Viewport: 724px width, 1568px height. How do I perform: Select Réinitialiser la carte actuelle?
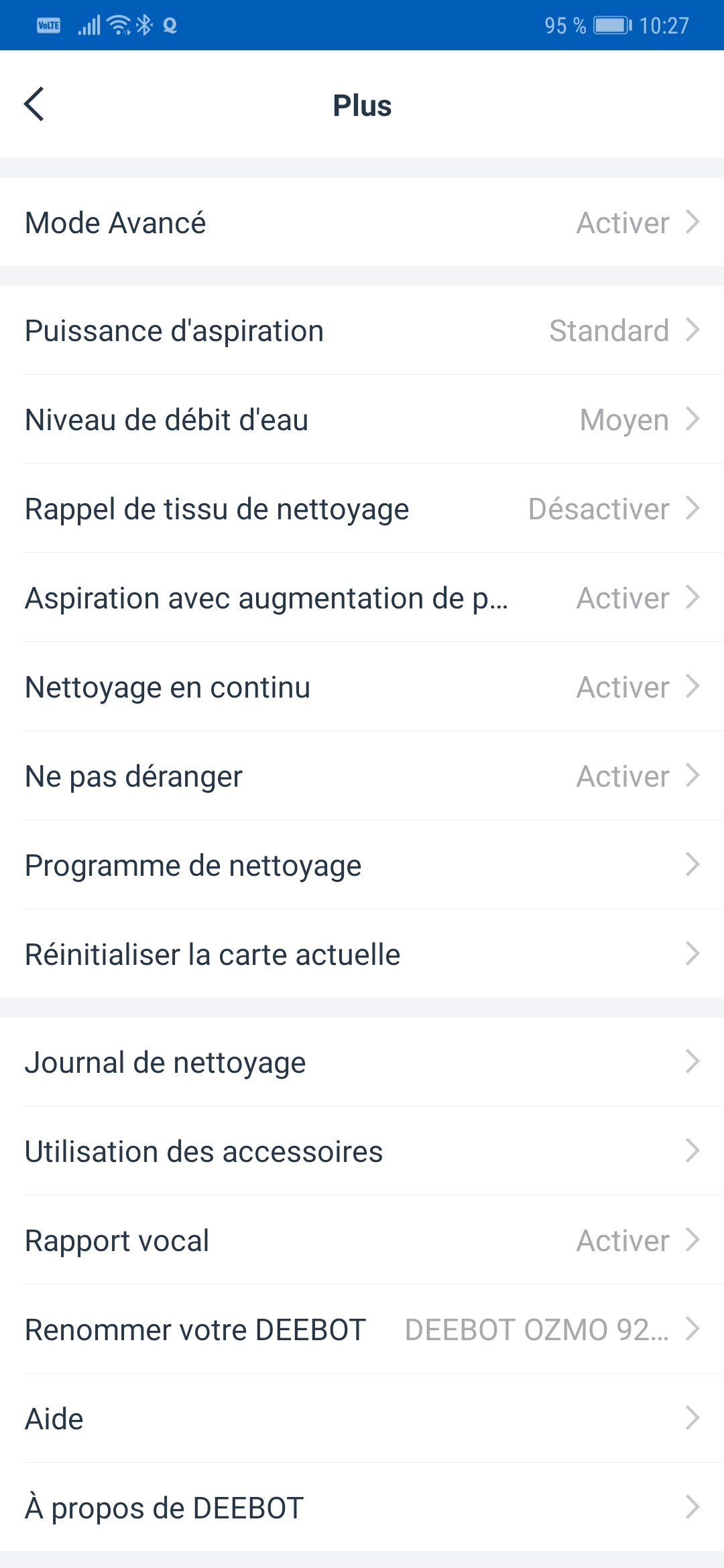362,954
